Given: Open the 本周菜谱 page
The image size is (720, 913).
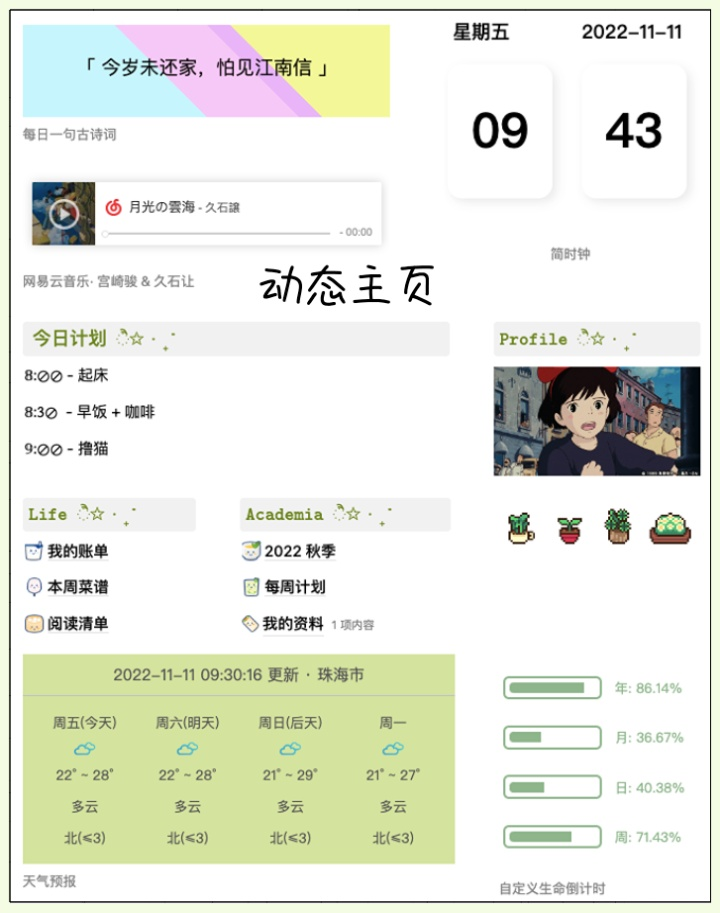Looking at the screenshot, I should tap(77, 587).
